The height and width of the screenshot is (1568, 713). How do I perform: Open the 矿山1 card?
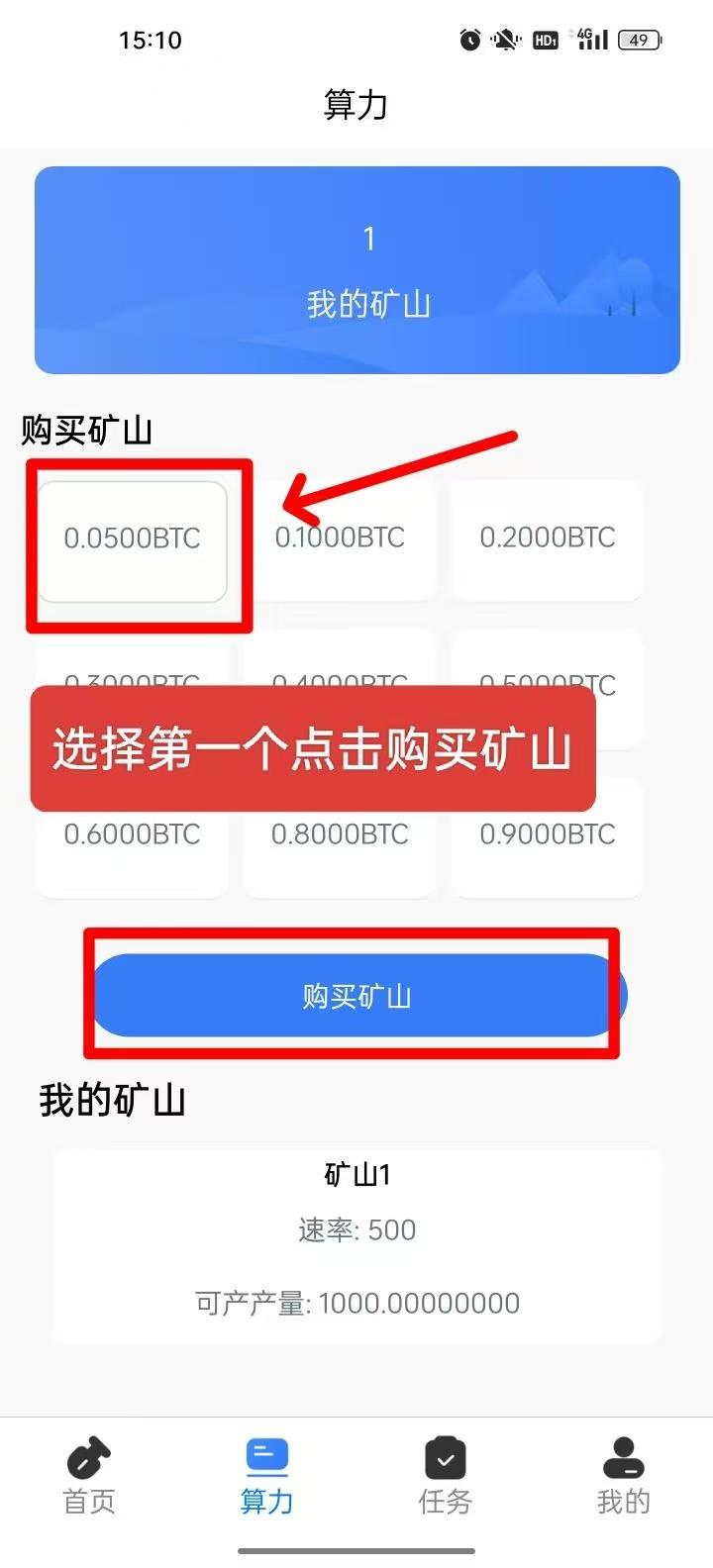[356, 1245]
